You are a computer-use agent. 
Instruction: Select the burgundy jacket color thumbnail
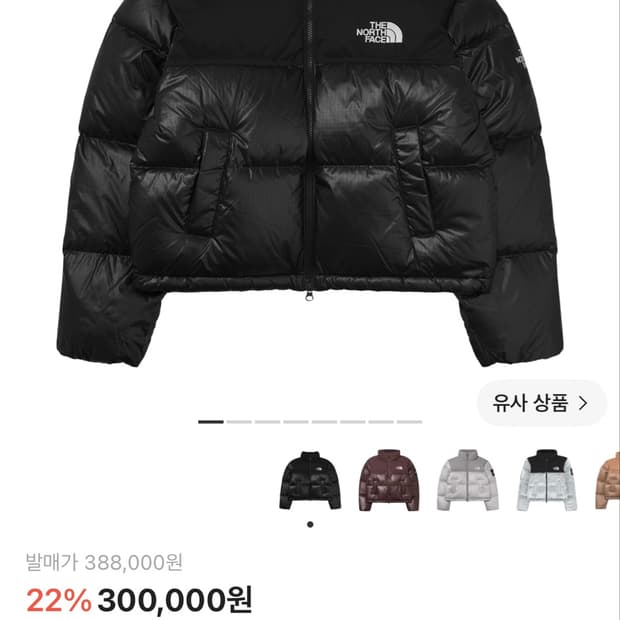(x=389, y=480)
